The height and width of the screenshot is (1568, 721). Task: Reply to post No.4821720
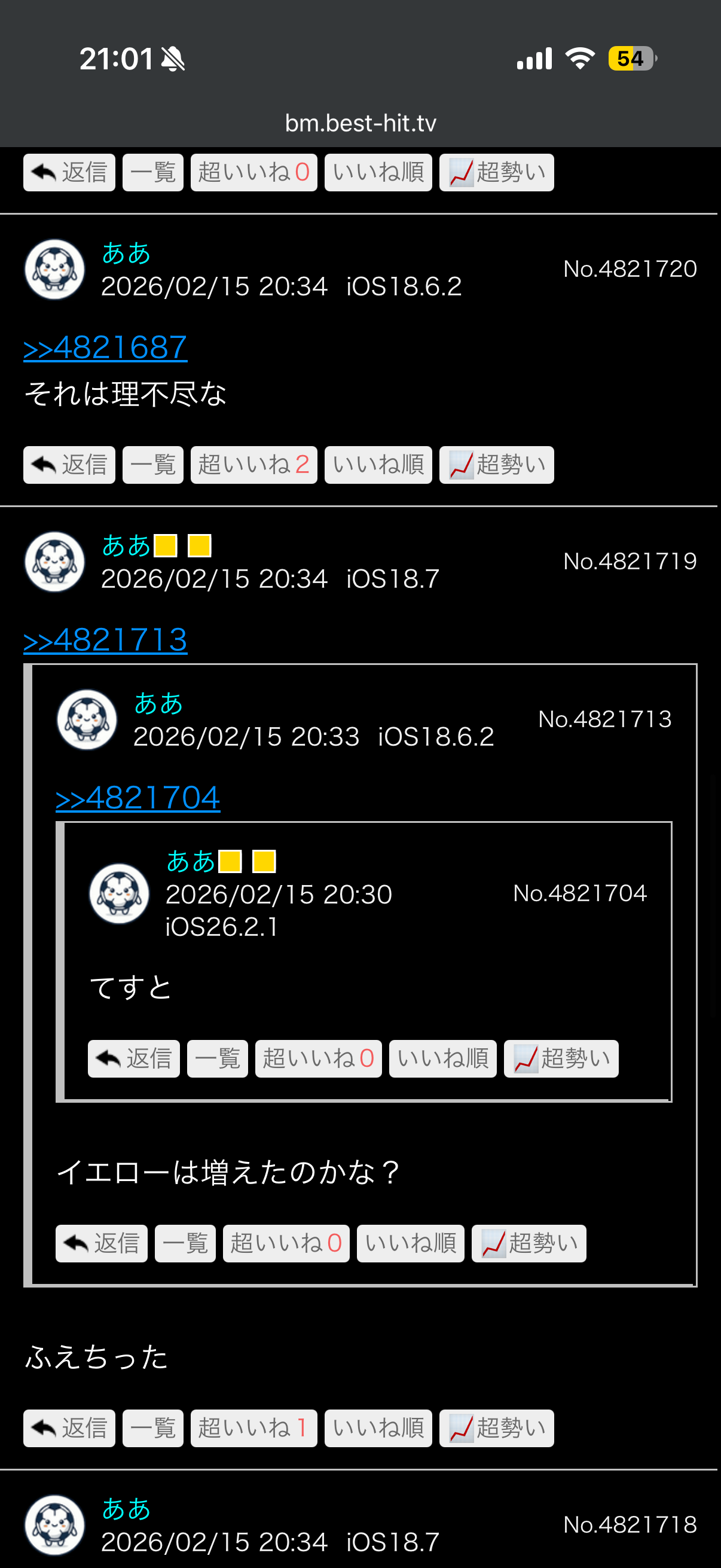(x=69, y=465)
